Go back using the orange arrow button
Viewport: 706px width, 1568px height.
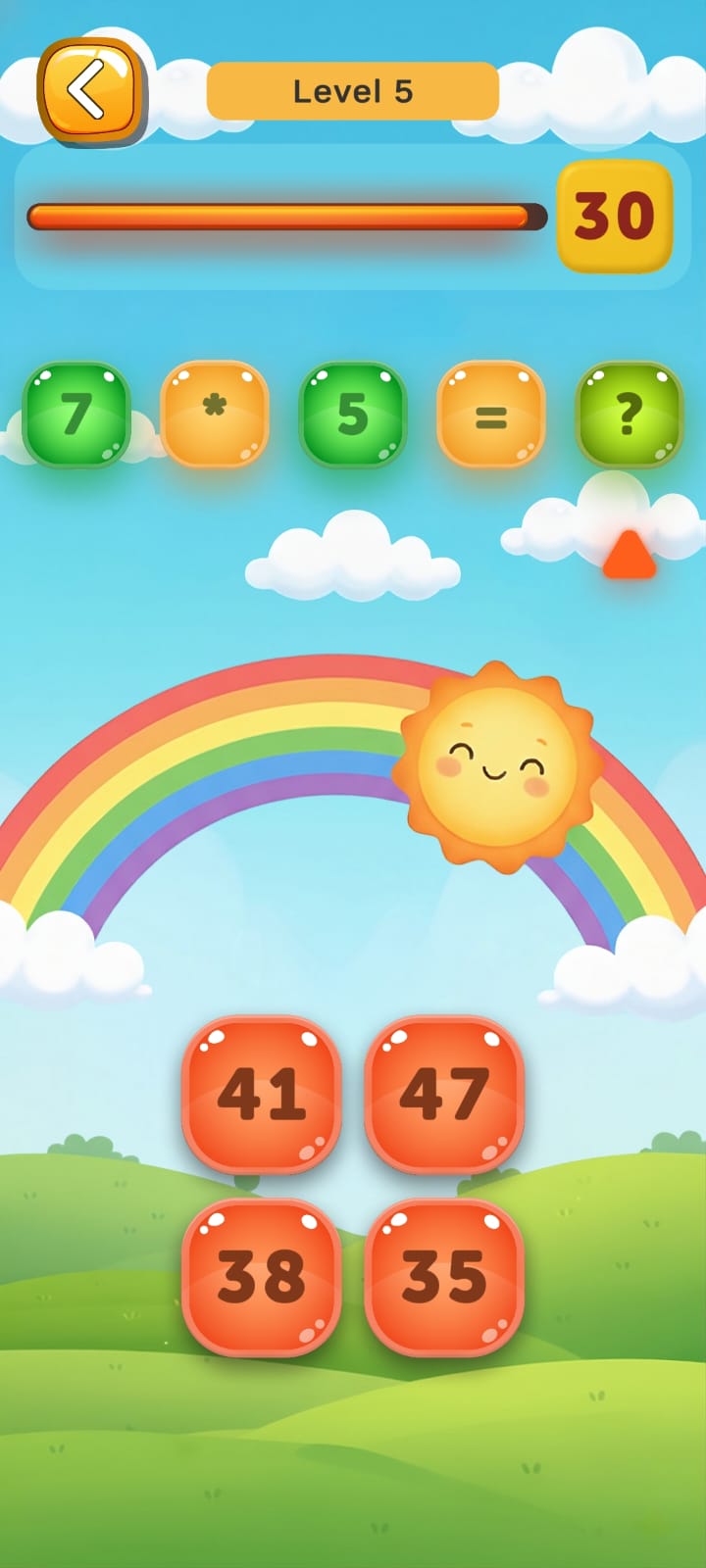pyautogui.click(x=90, y=91)
